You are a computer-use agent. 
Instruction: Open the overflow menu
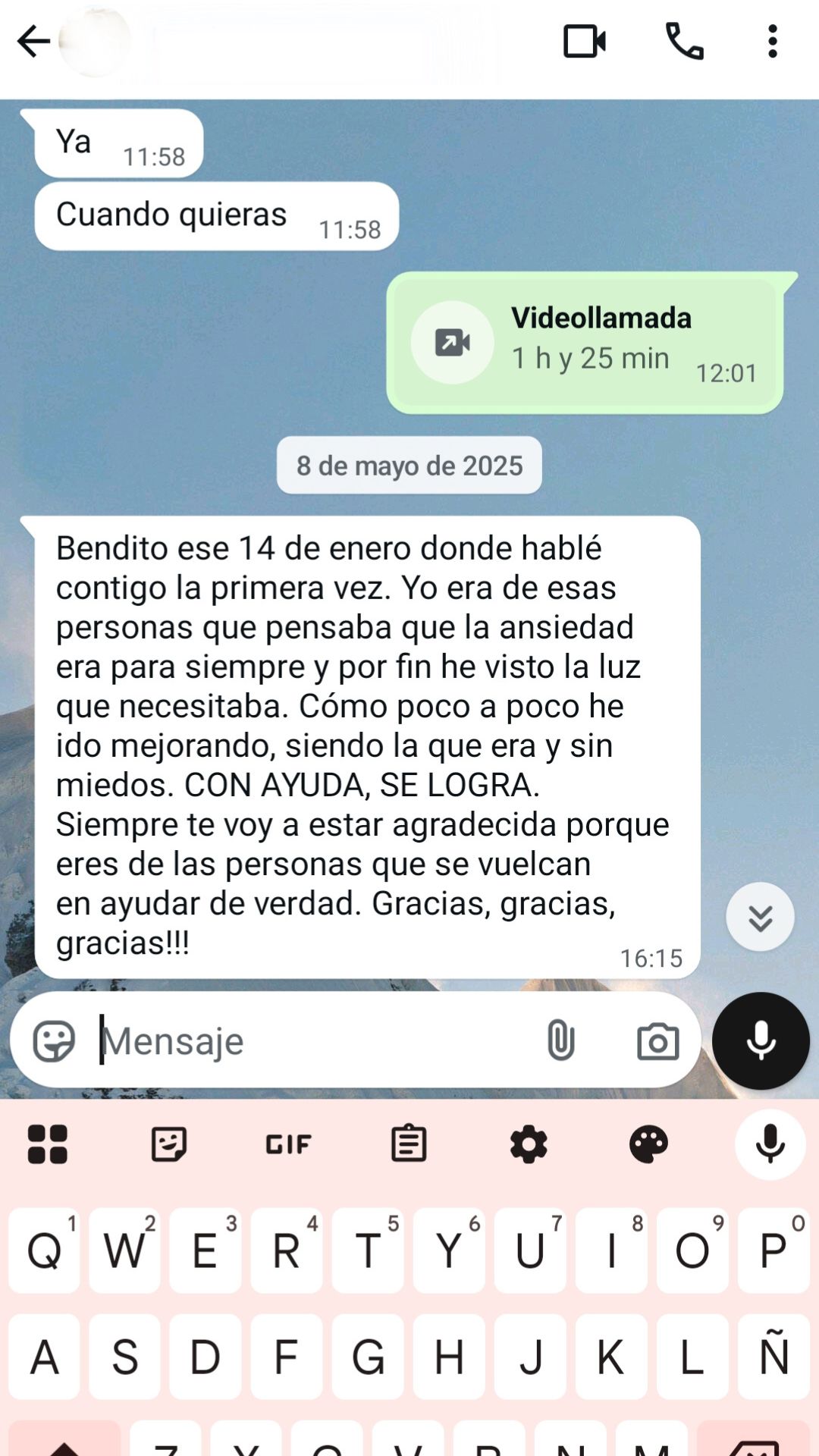tap(772, 42)
